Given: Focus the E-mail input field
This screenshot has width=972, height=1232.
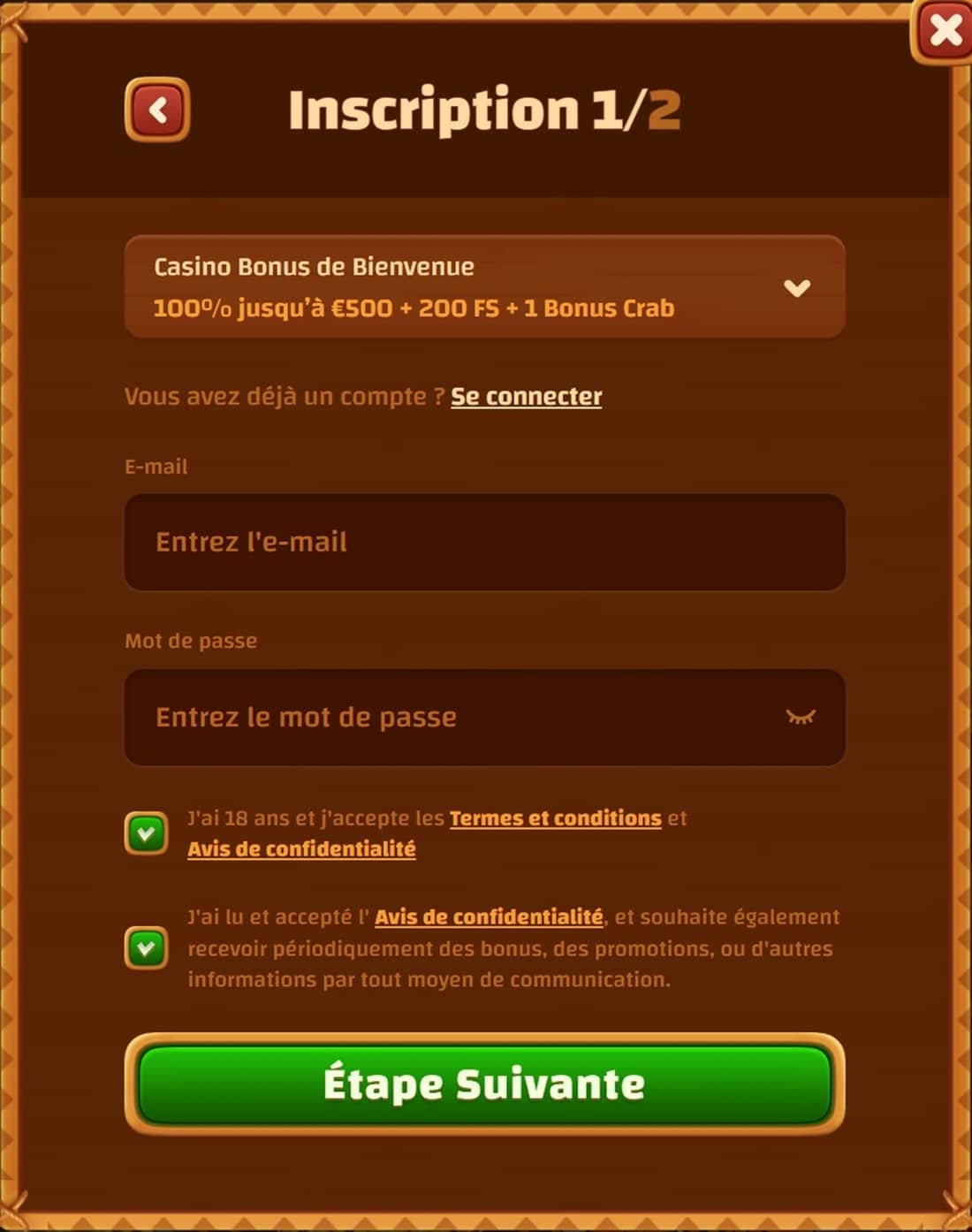Looking at the screenshot, I should (x=484, y=542).
